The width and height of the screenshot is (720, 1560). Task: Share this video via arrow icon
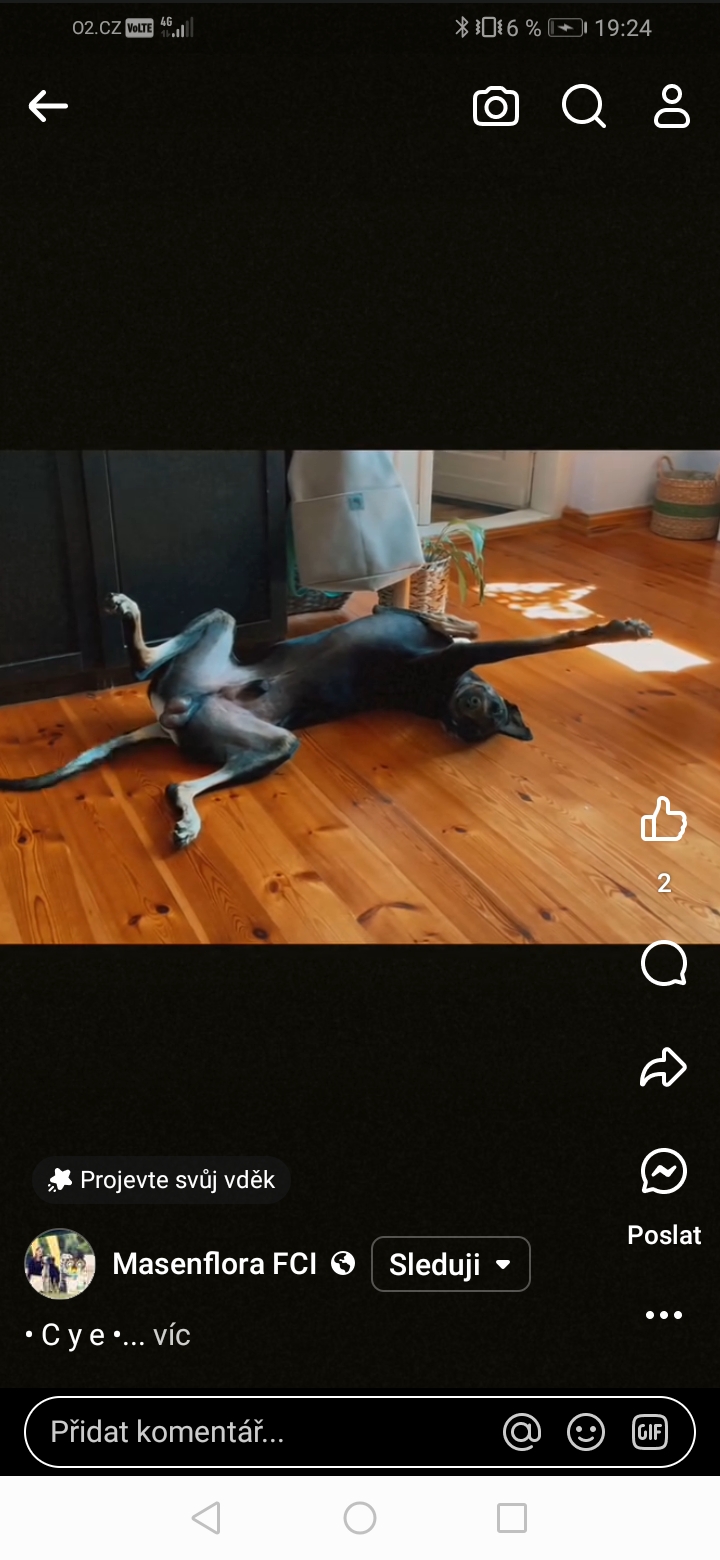(664, 1067)
